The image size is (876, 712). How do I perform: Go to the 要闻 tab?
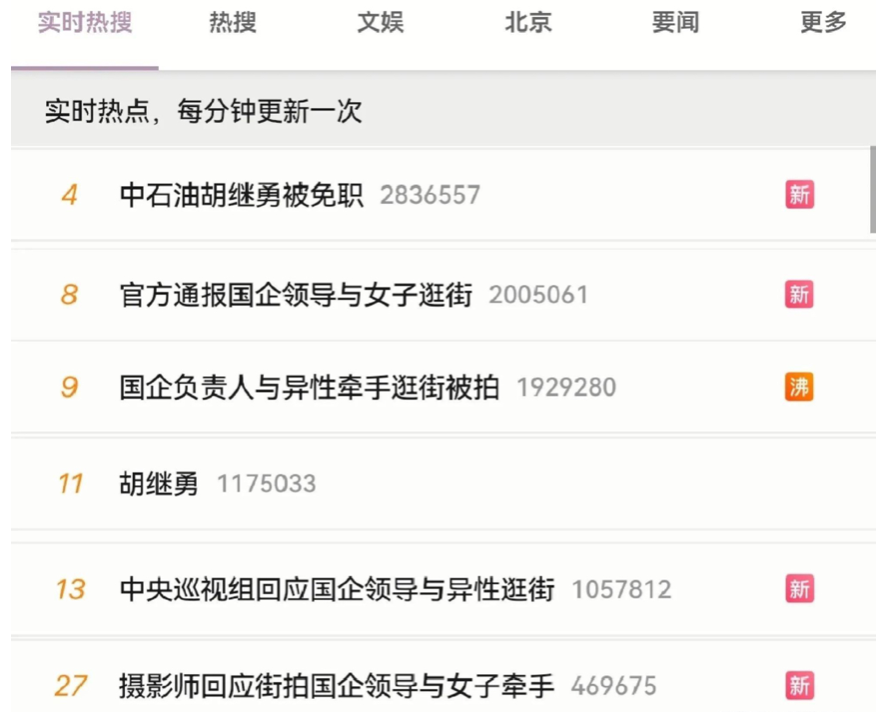coord(675,23)
